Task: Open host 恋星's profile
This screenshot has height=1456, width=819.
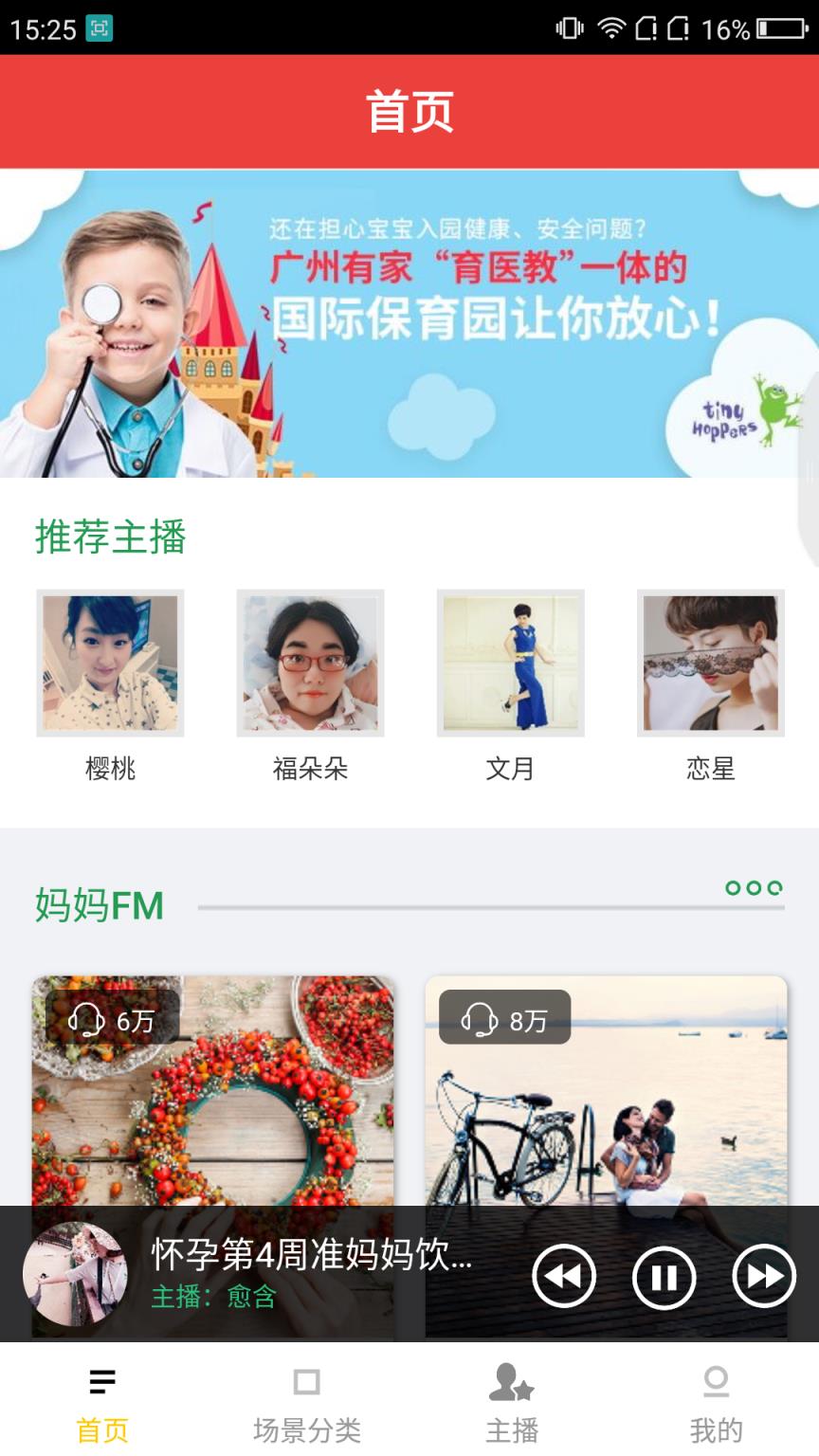Action: [710, 664]
